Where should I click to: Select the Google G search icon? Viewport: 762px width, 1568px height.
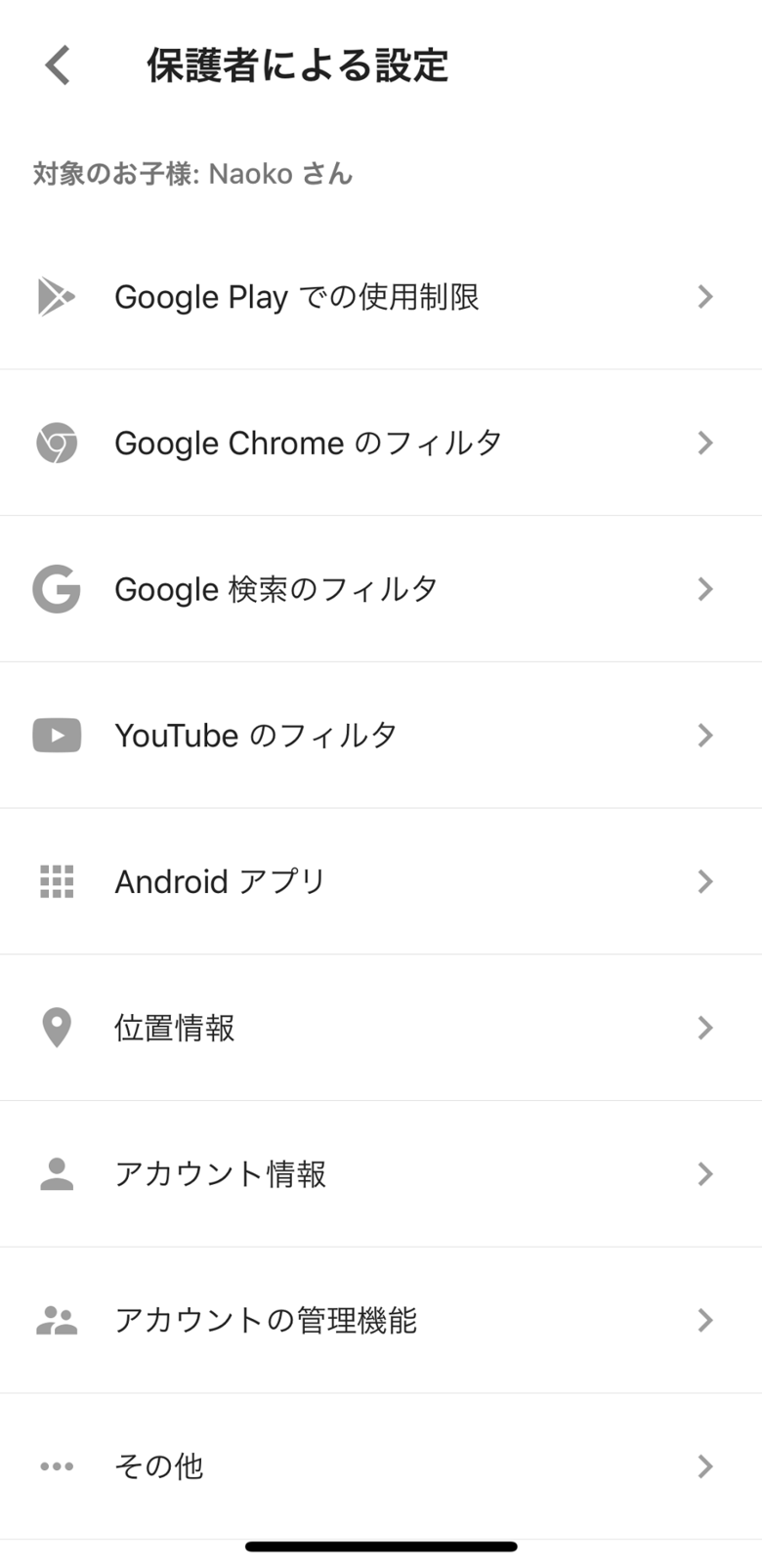click(x=56, y=588)
